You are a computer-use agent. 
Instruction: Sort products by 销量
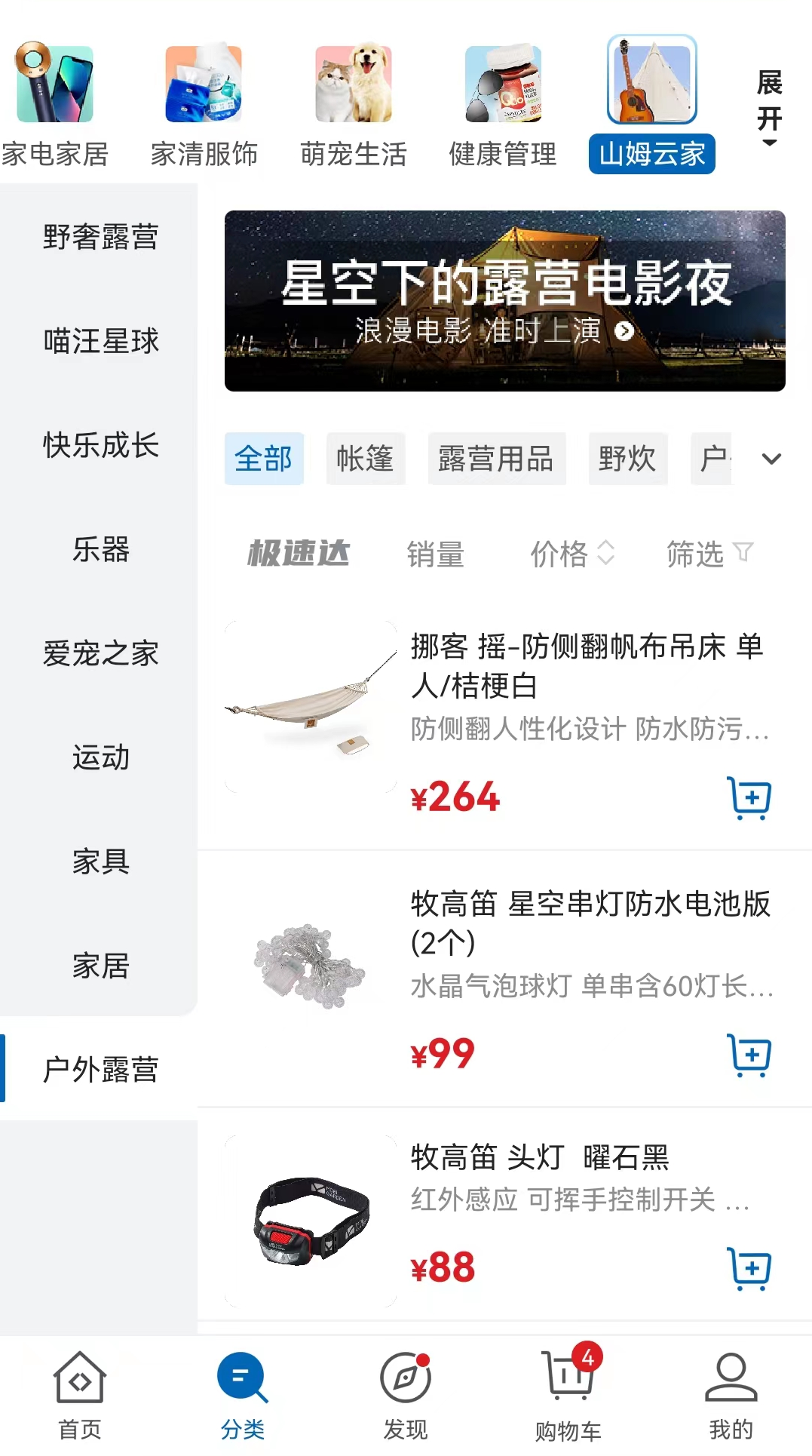[436, 554]
